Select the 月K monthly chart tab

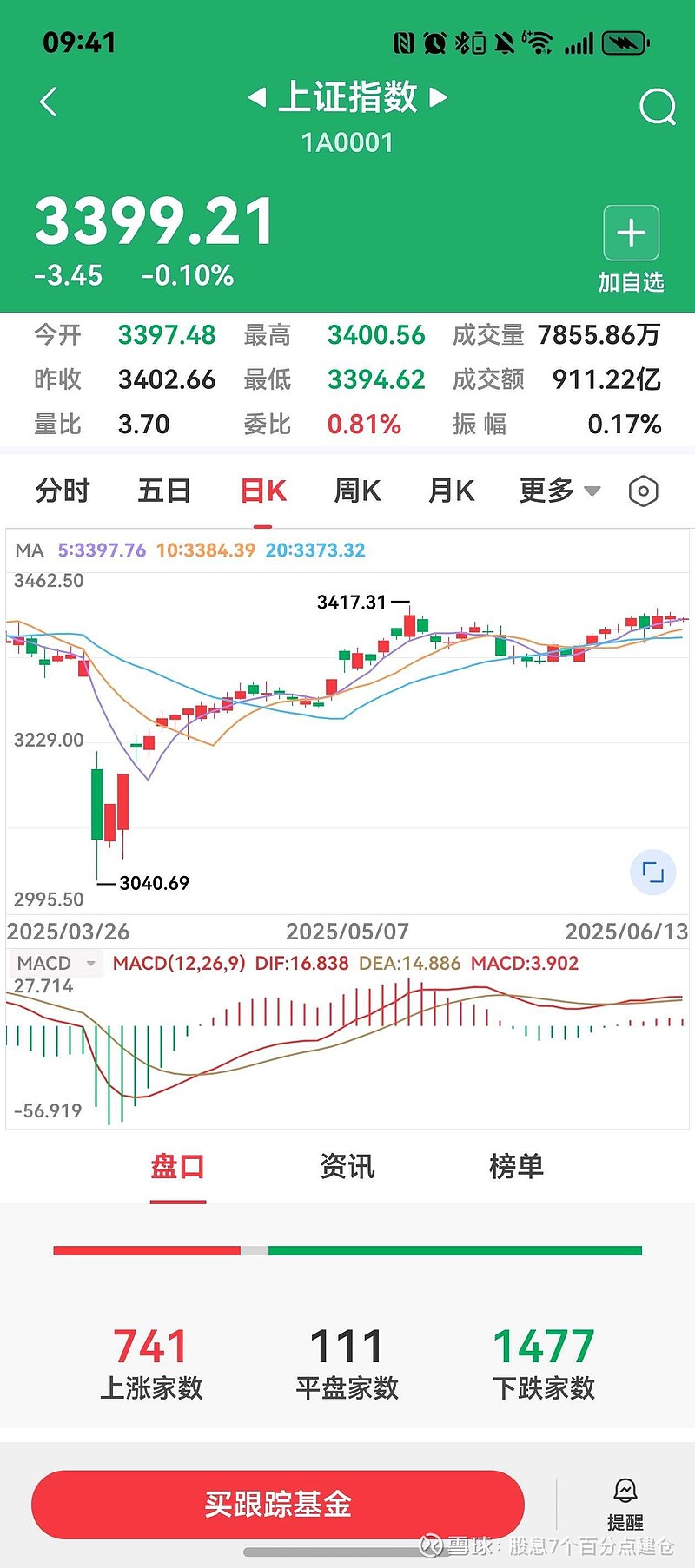click(x=450, y=491)
